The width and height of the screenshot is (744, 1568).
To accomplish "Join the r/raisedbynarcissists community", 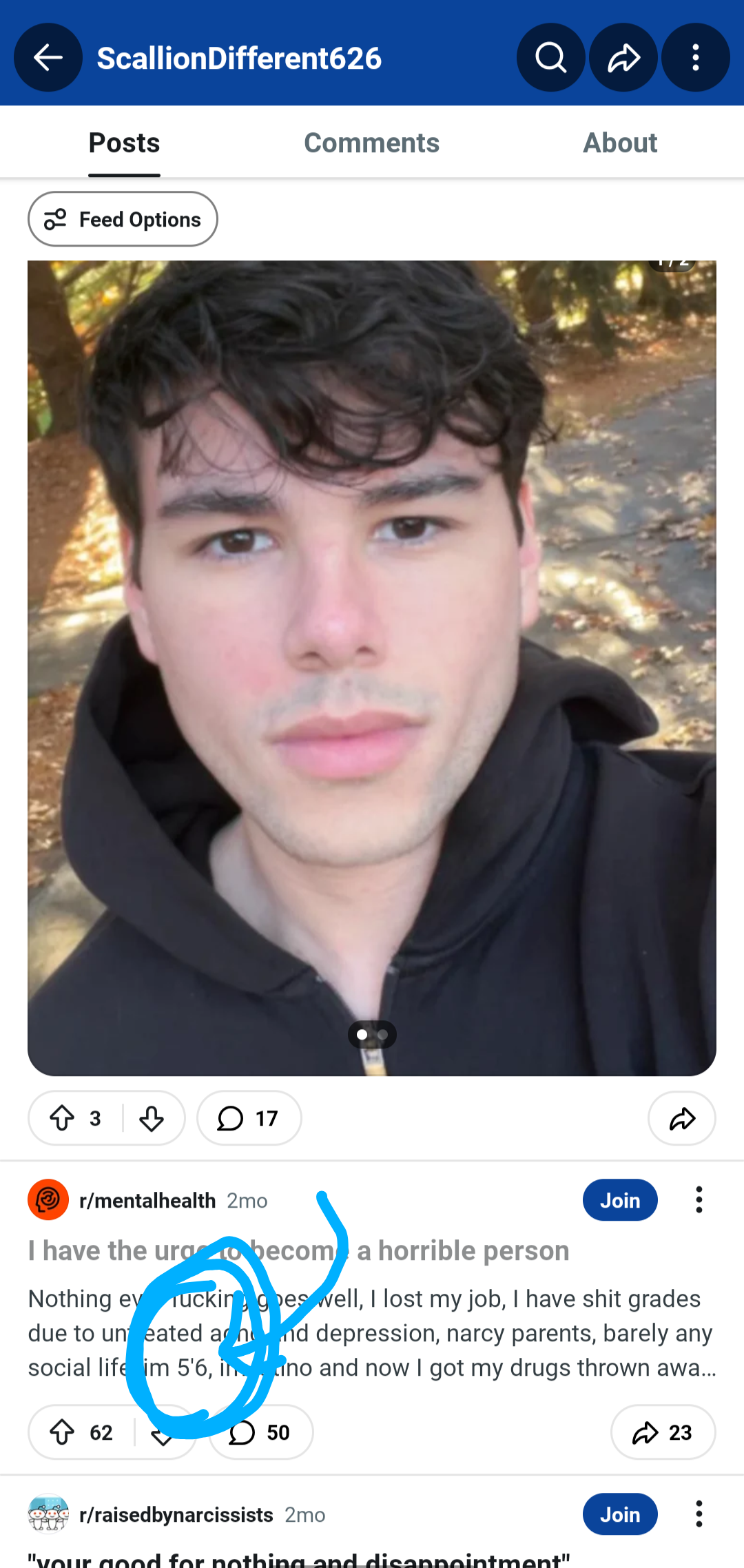I will pos(619,1514).
